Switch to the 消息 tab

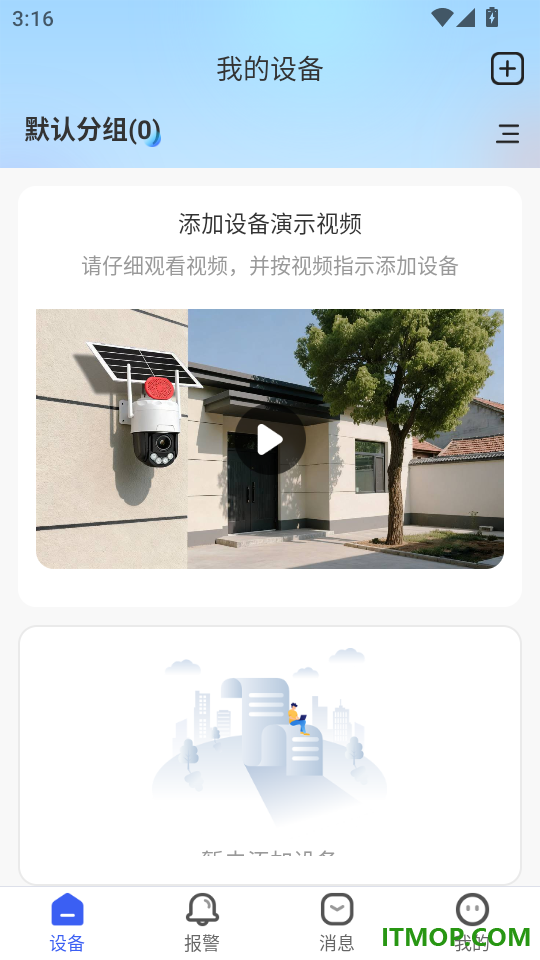[x=337, y=922]
